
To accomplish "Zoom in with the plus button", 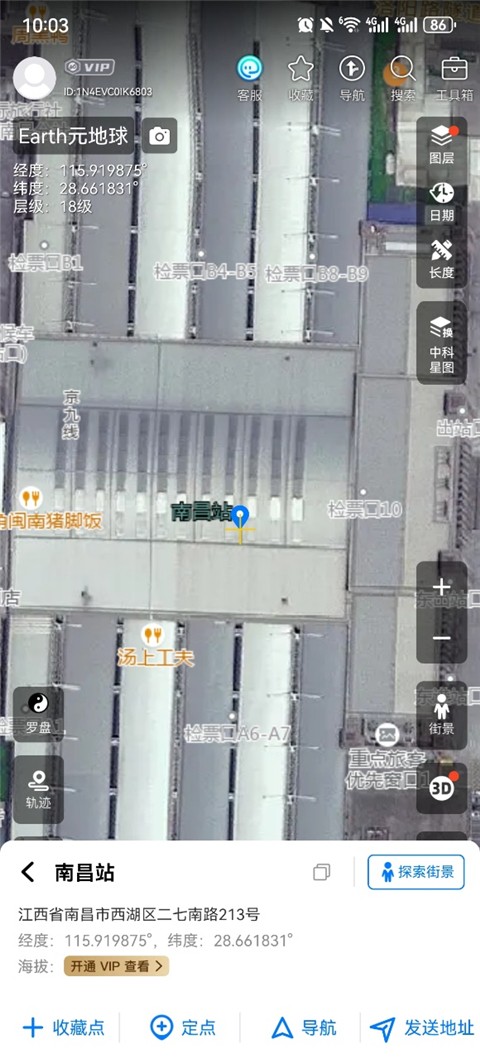I will pyautogui.click(x=442, y=587).
